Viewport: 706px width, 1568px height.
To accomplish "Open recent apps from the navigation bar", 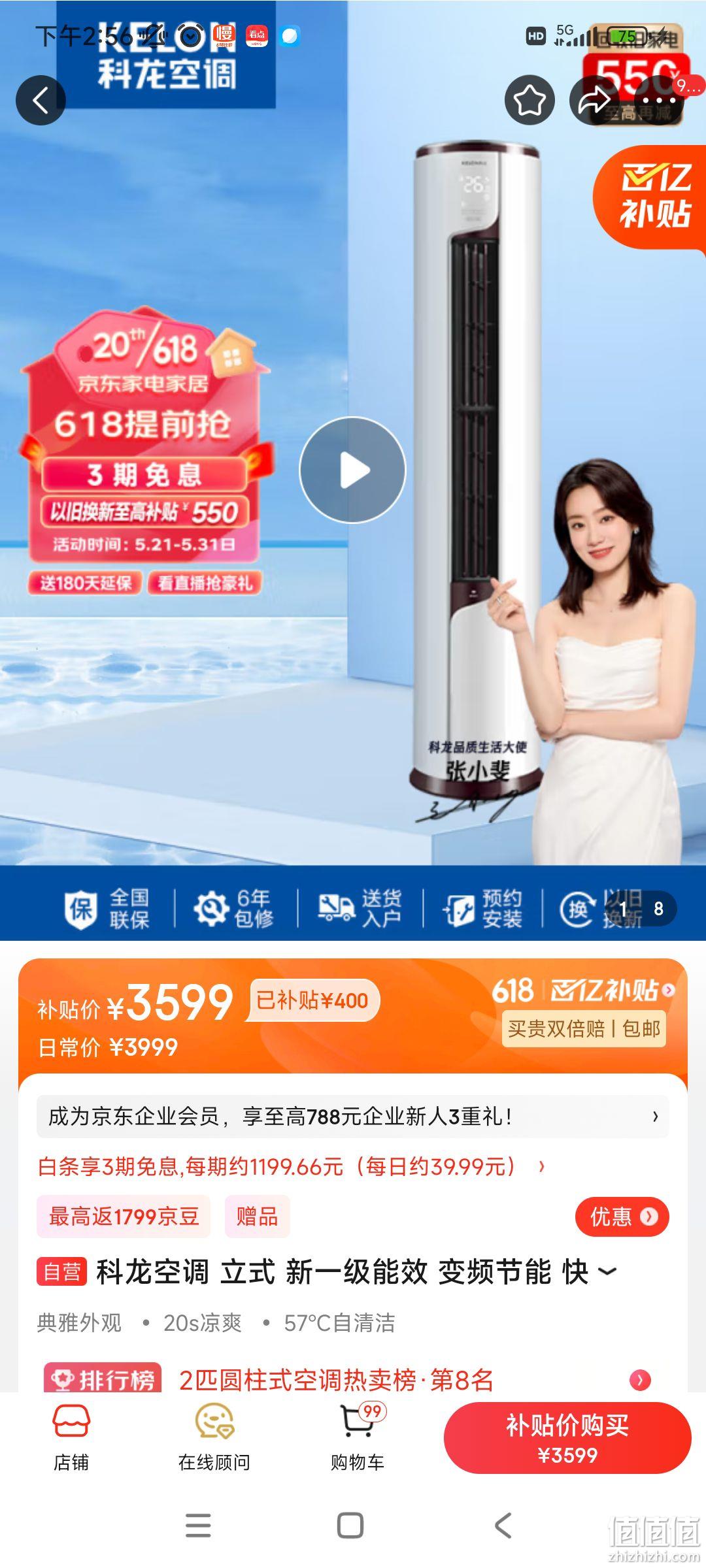I will pos(198,1526).
